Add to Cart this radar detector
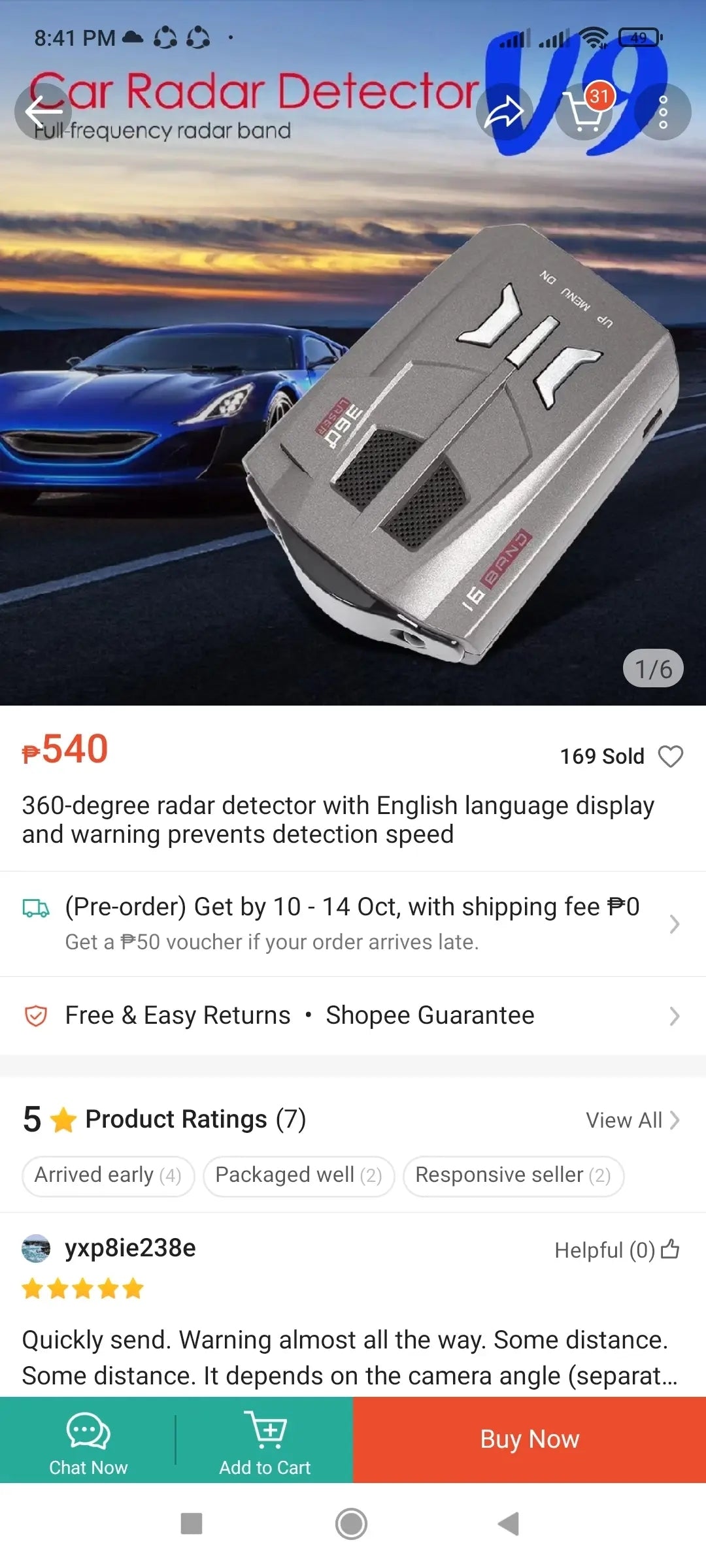706x1568 pixels. [x=265, y=1440]
